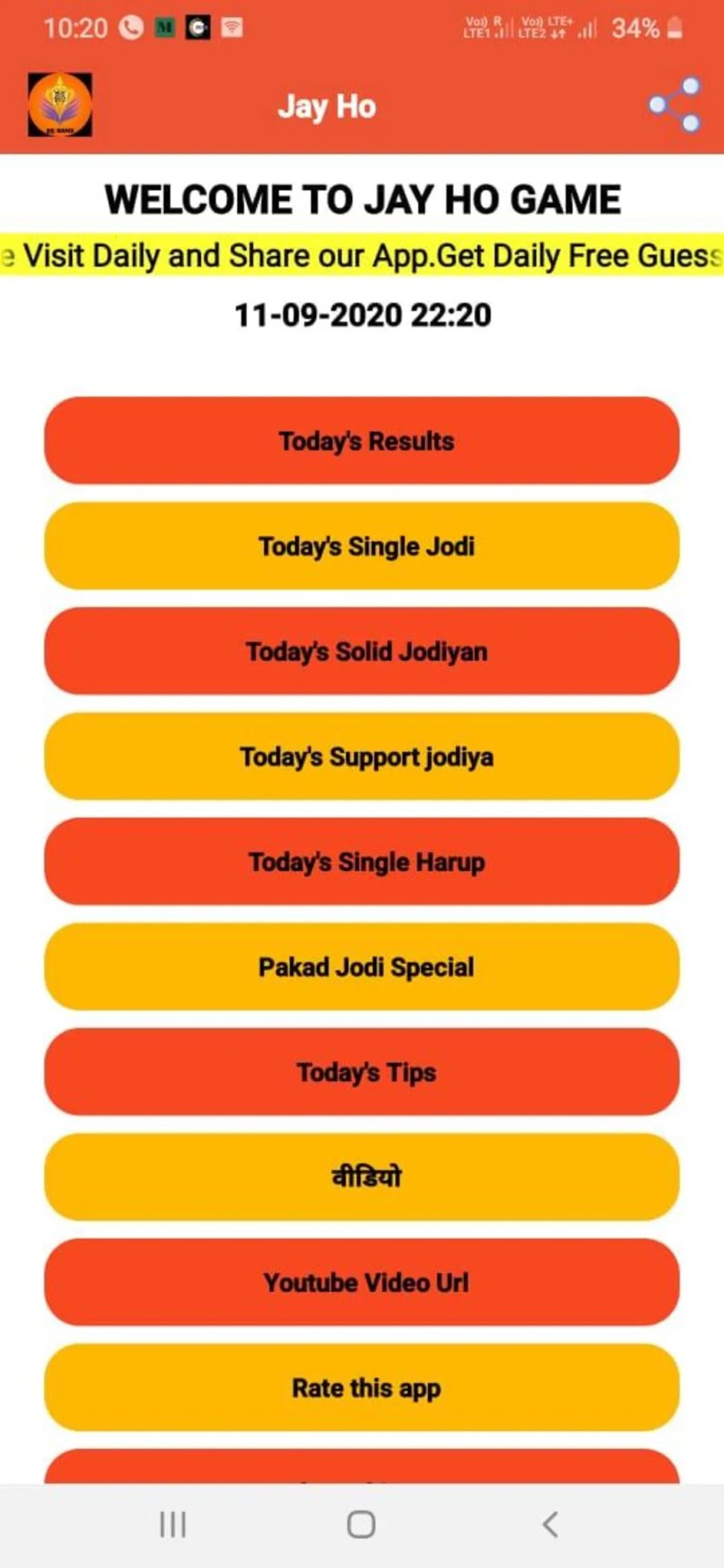The image size is (724, 1568).
Task: Open Today's Single Harup
Action: pyautogui.click(x=362, y=861)
